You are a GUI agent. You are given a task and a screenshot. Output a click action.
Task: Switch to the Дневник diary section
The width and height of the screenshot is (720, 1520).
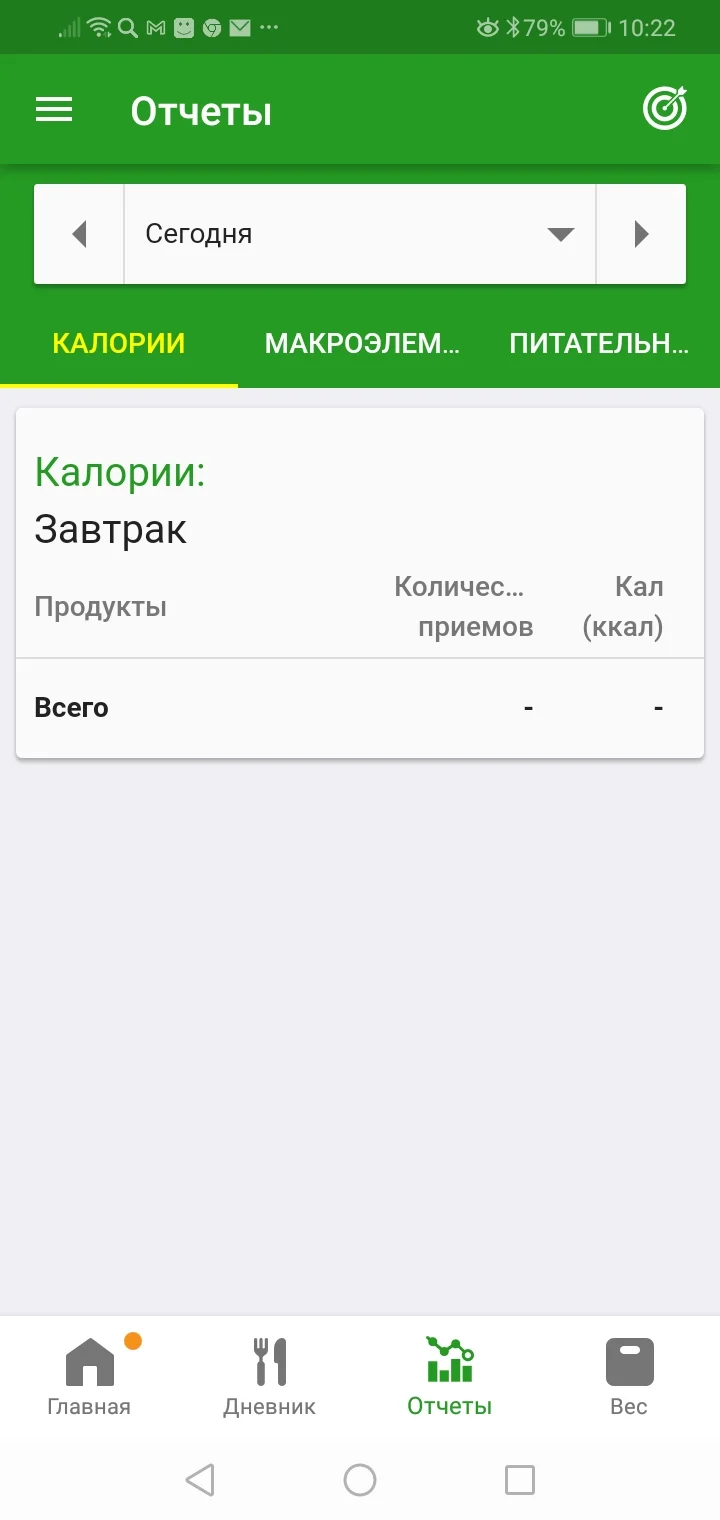[x=269, y=1377]
